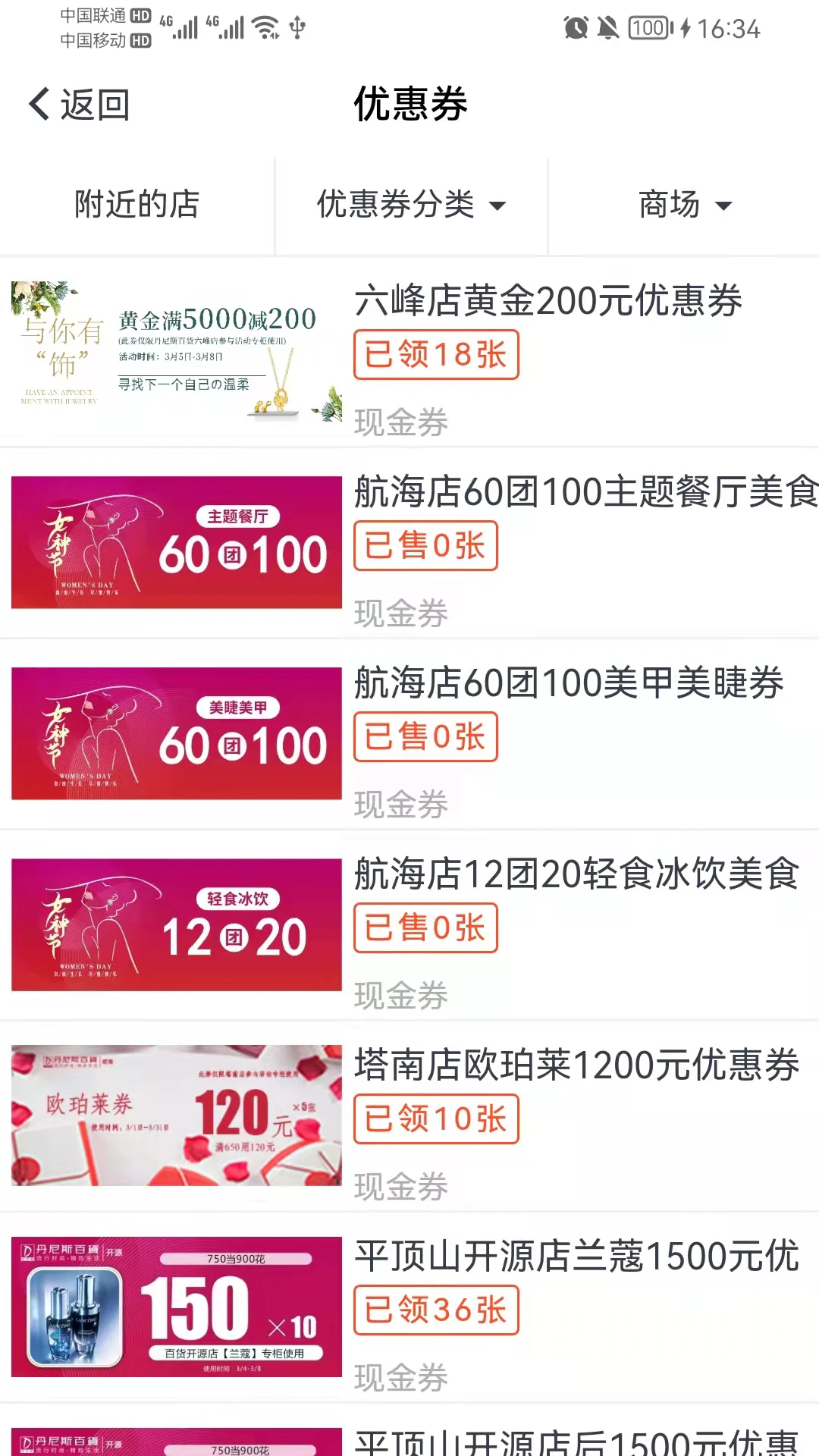Go back using the 返回 button
The width and height of the screenshot is (819, 1456).
80,104
